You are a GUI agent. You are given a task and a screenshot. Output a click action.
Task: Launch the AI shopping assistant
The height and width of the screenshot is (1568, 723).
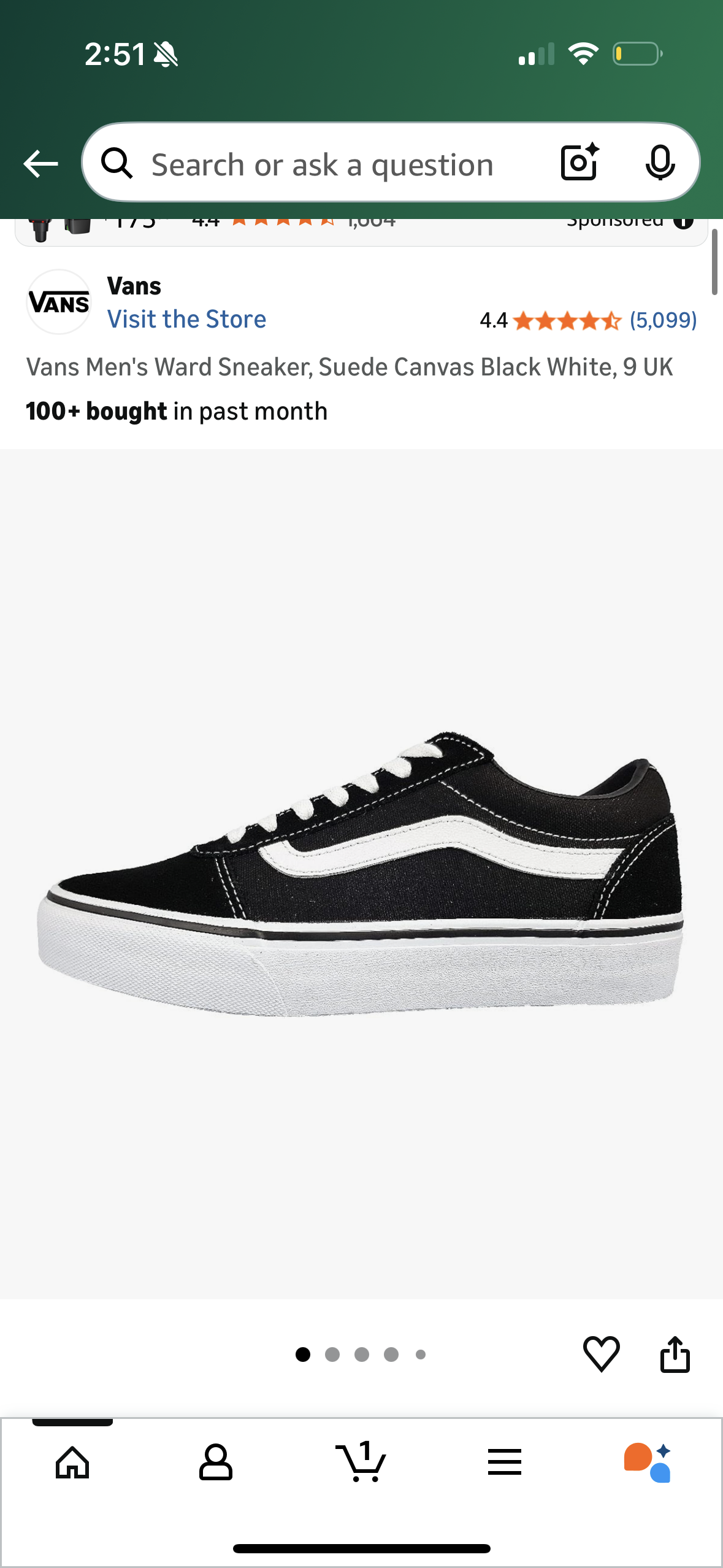[648, 1462]
